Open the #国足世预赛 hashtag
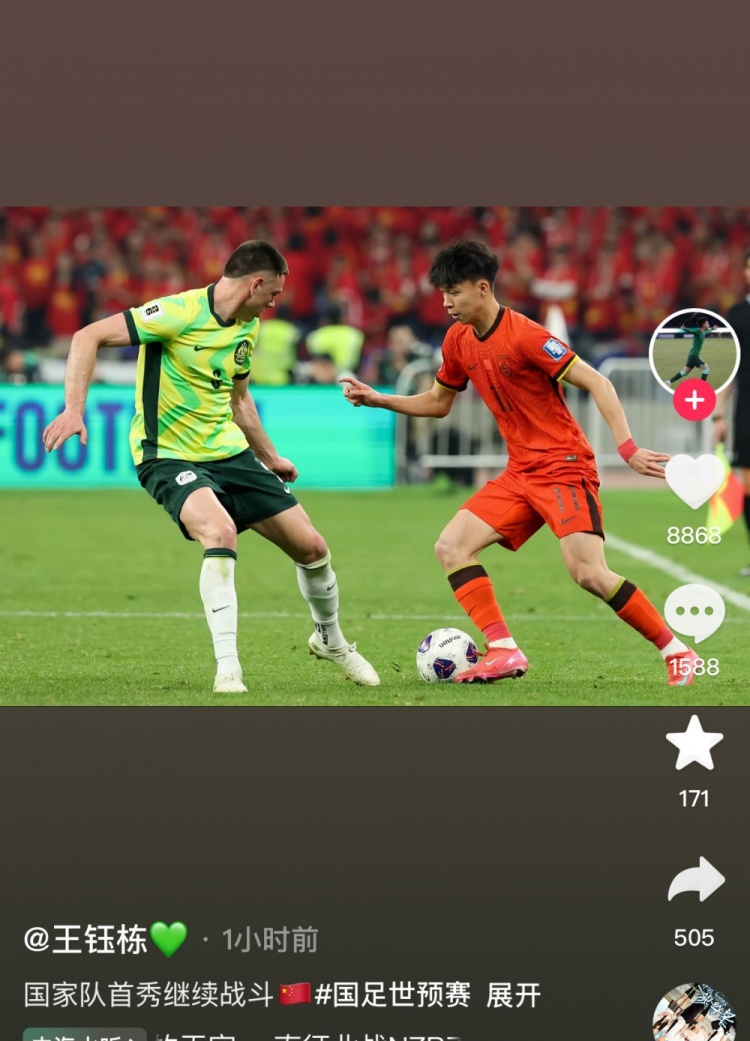 tap(392, 994)
